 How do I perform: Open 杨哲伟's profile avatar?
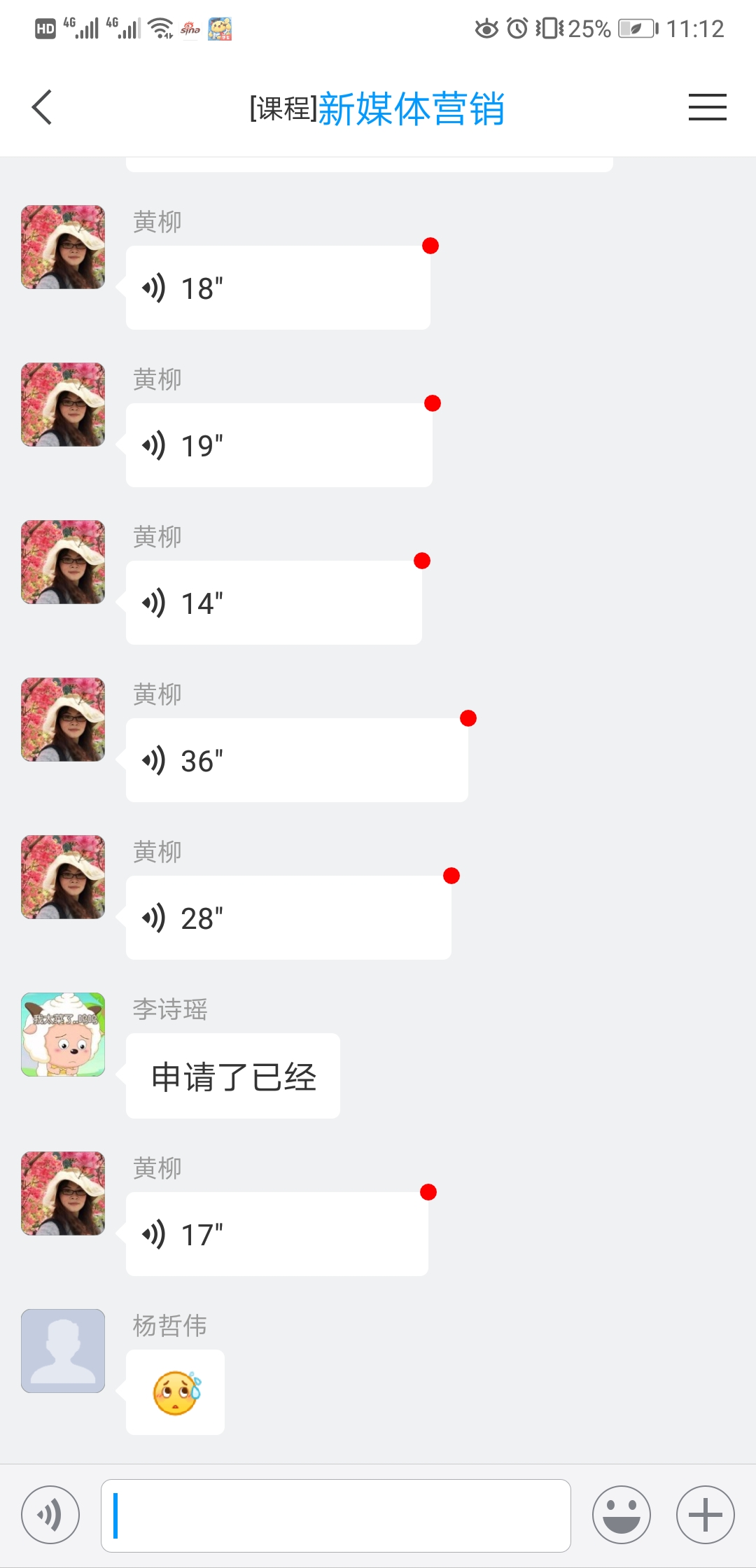click(x=63, y=1351)
